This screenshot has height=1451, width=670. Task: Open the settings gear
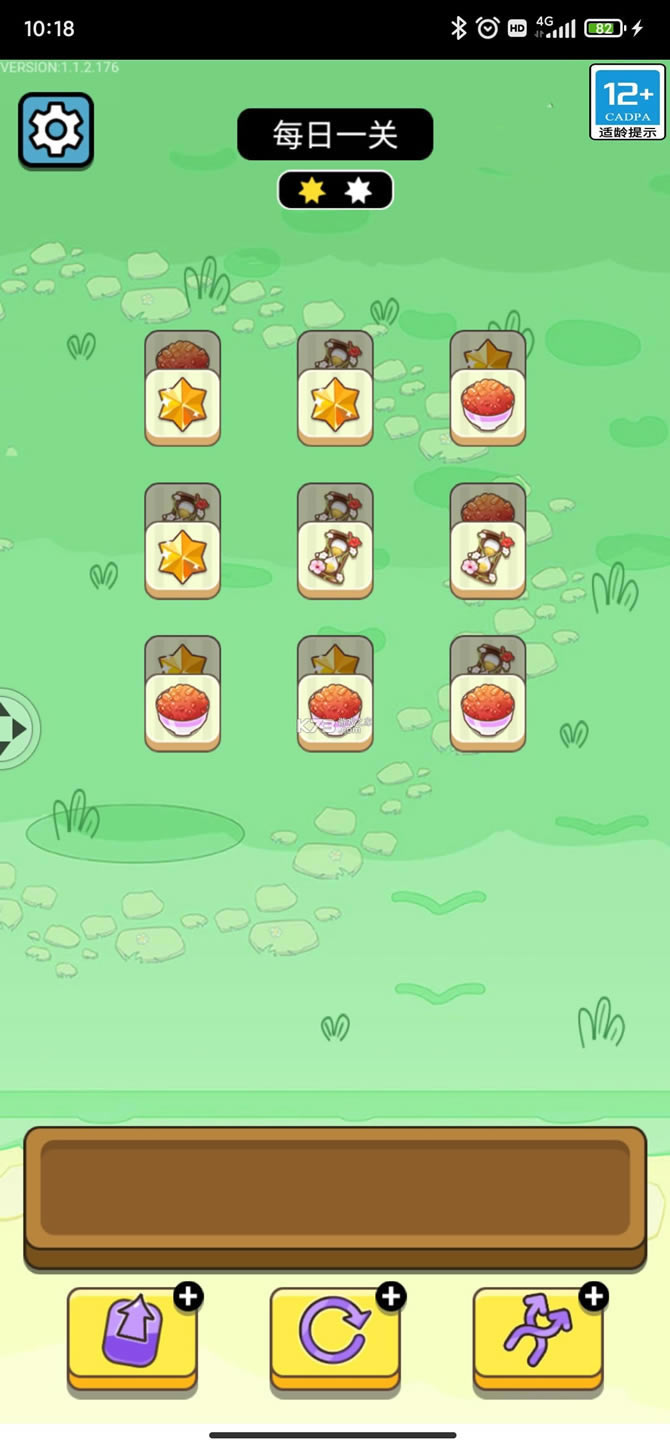[x=56, y=130]
